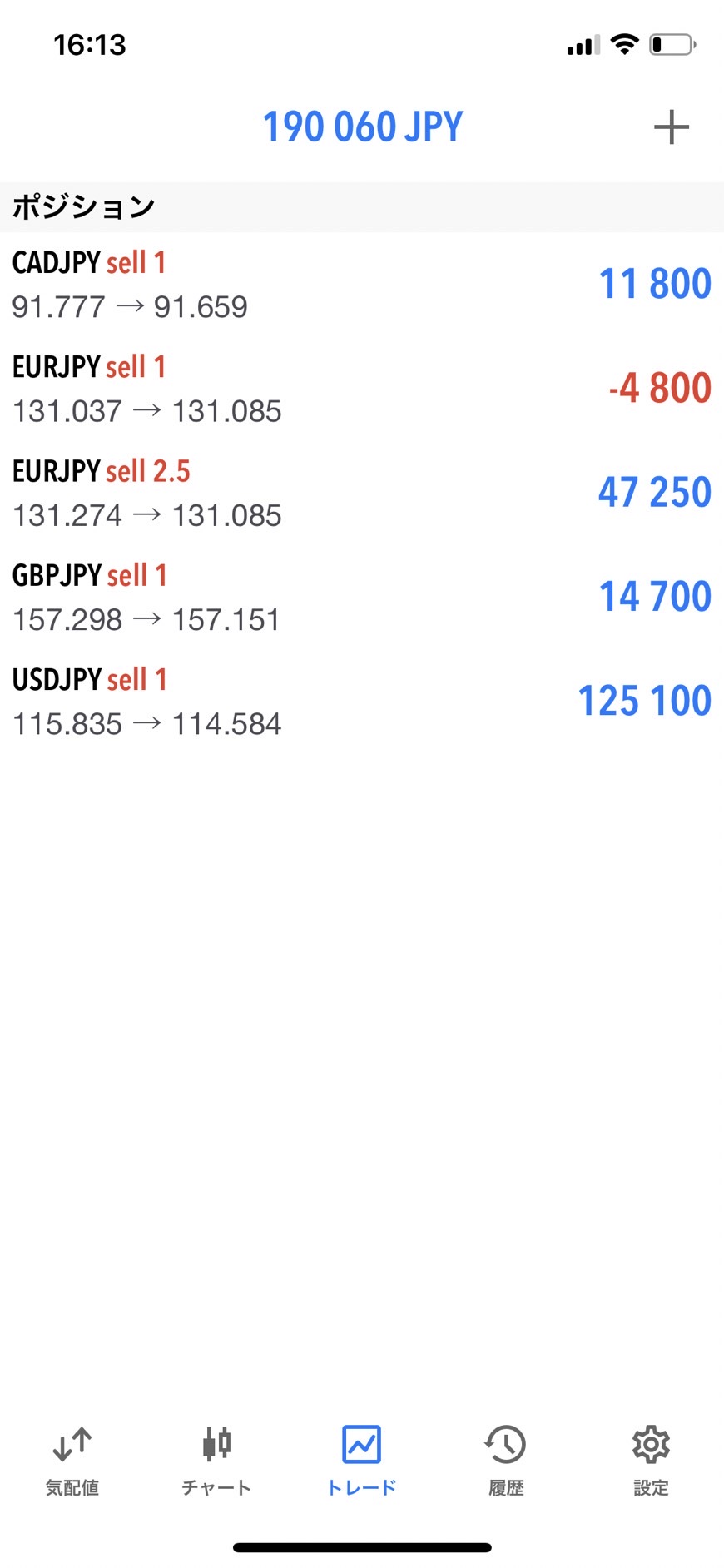Image resolution: width=724 pixels, height=1568 pixels.
Task: Open the 履歴 history tab
Action: click(506, 1460)
